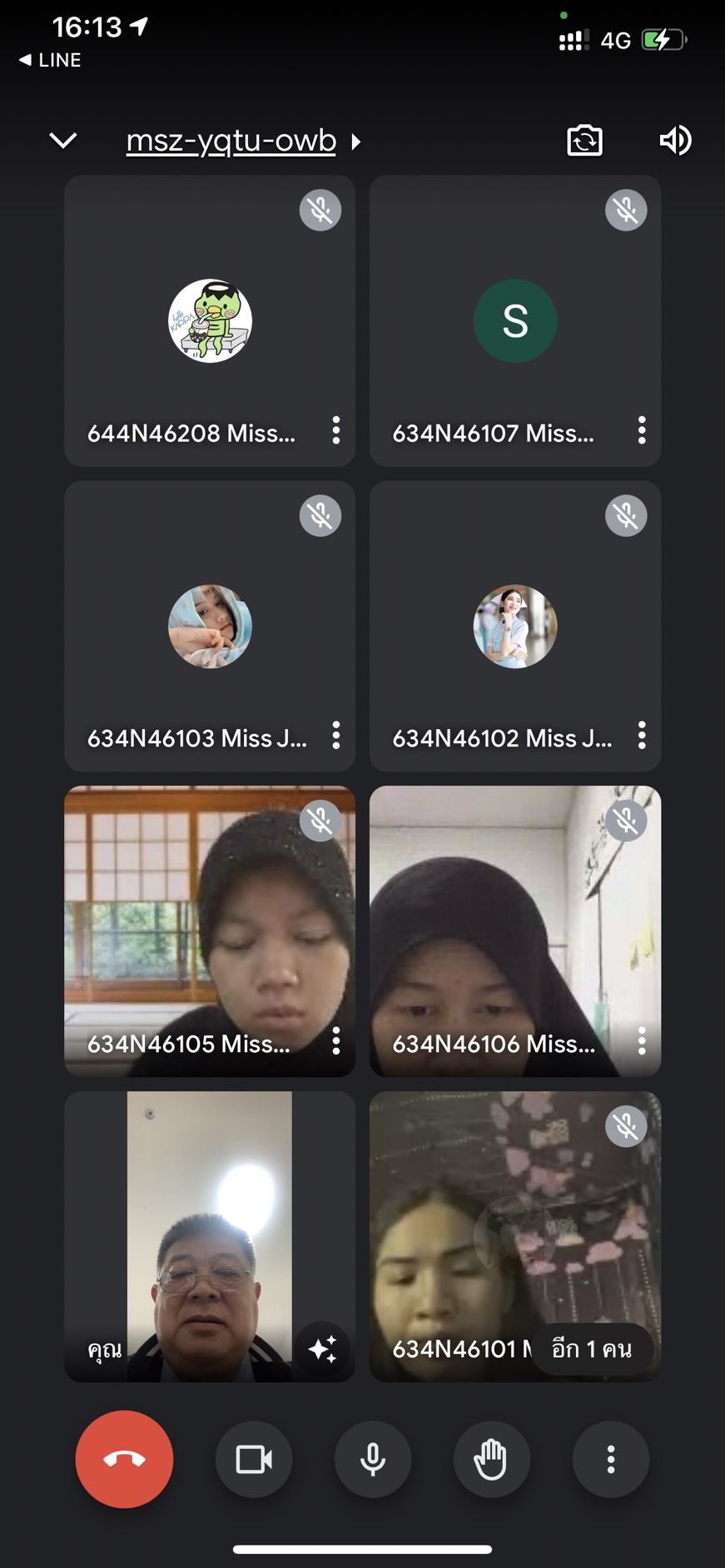Open options for participant 634N46107
This screenshot has width=725, height=1568.
tap(641, 430)
